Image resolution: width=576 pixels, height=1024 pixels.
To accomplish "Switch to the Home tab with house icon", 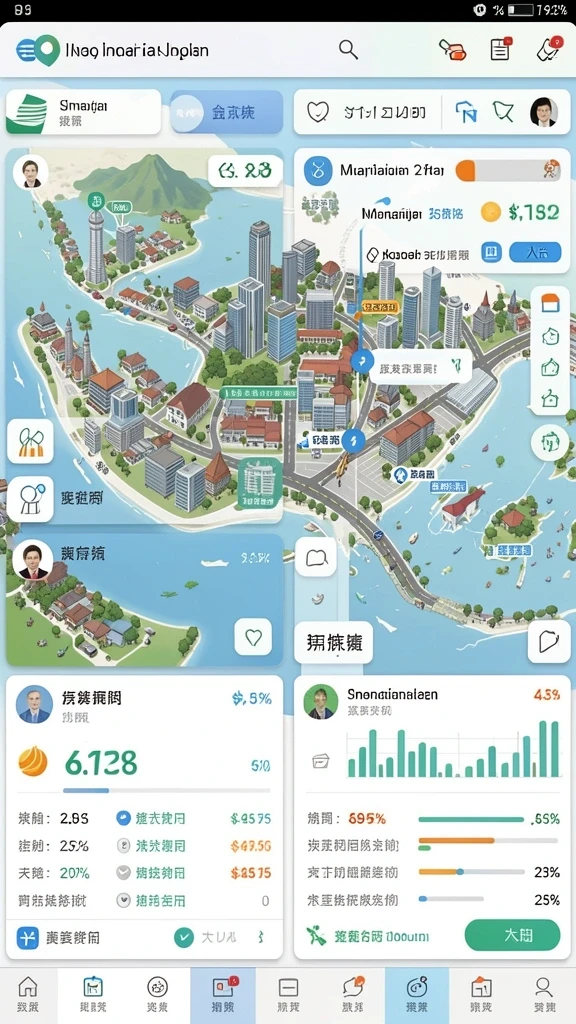I will (27, 995).
